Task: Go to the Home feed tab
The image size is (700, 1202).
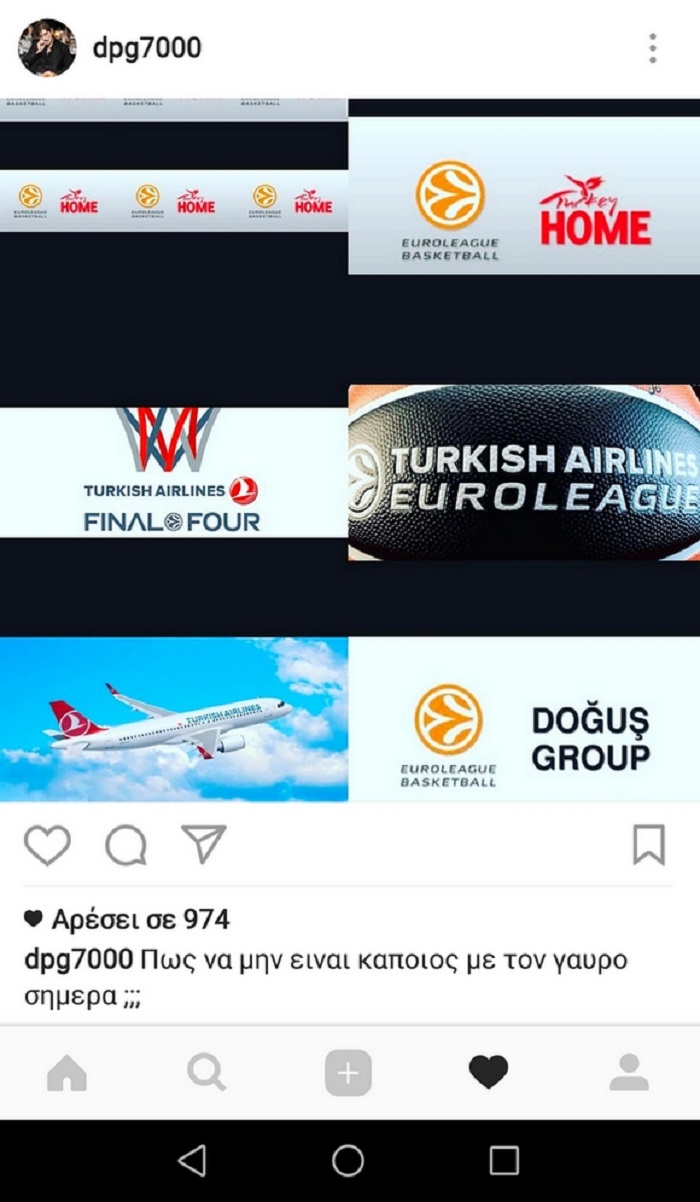Action: [67, 1074]
